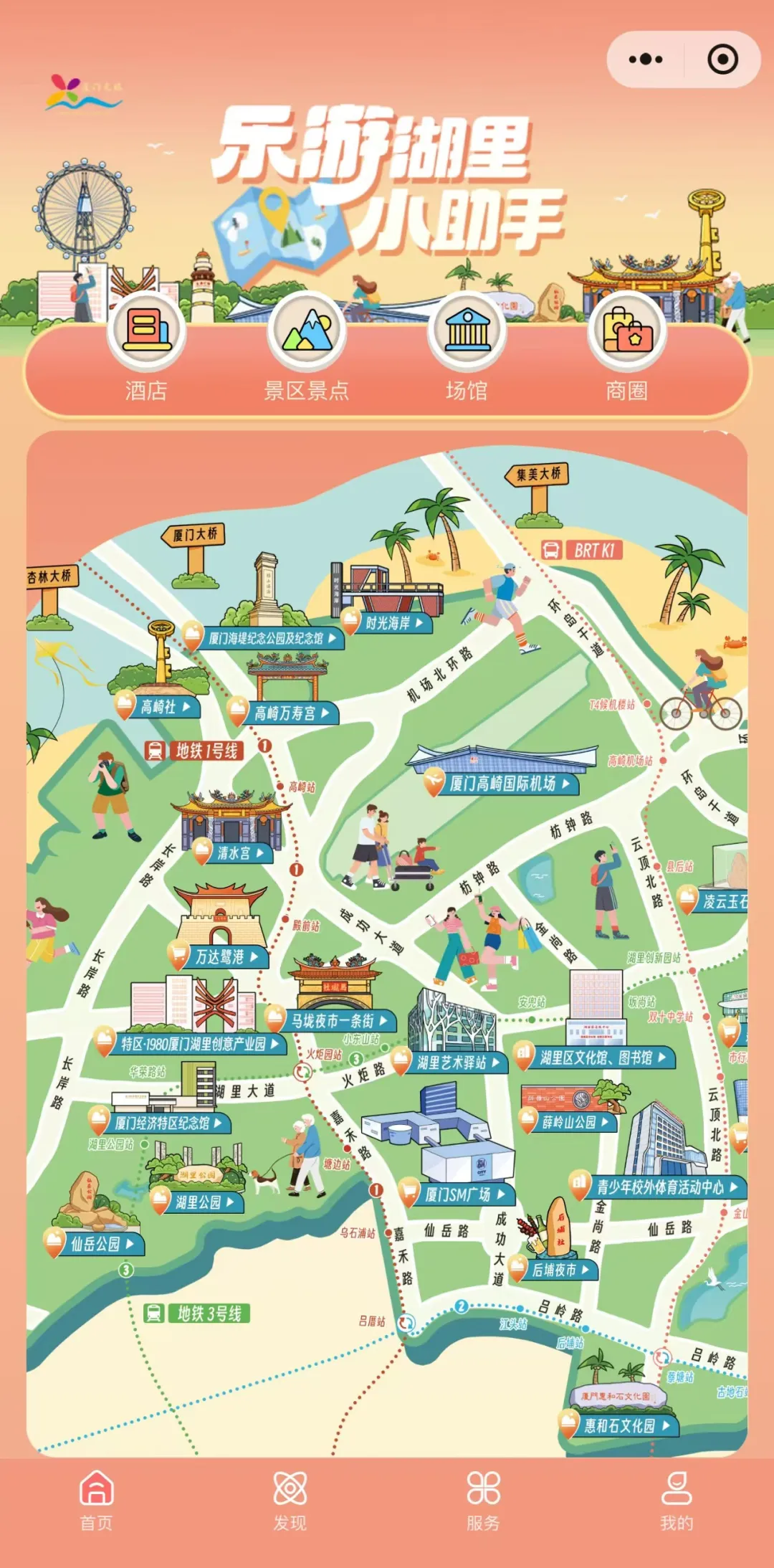Screen dimensions: 774x1568
Task: Open the mini program more options menu
Action: 645,60
